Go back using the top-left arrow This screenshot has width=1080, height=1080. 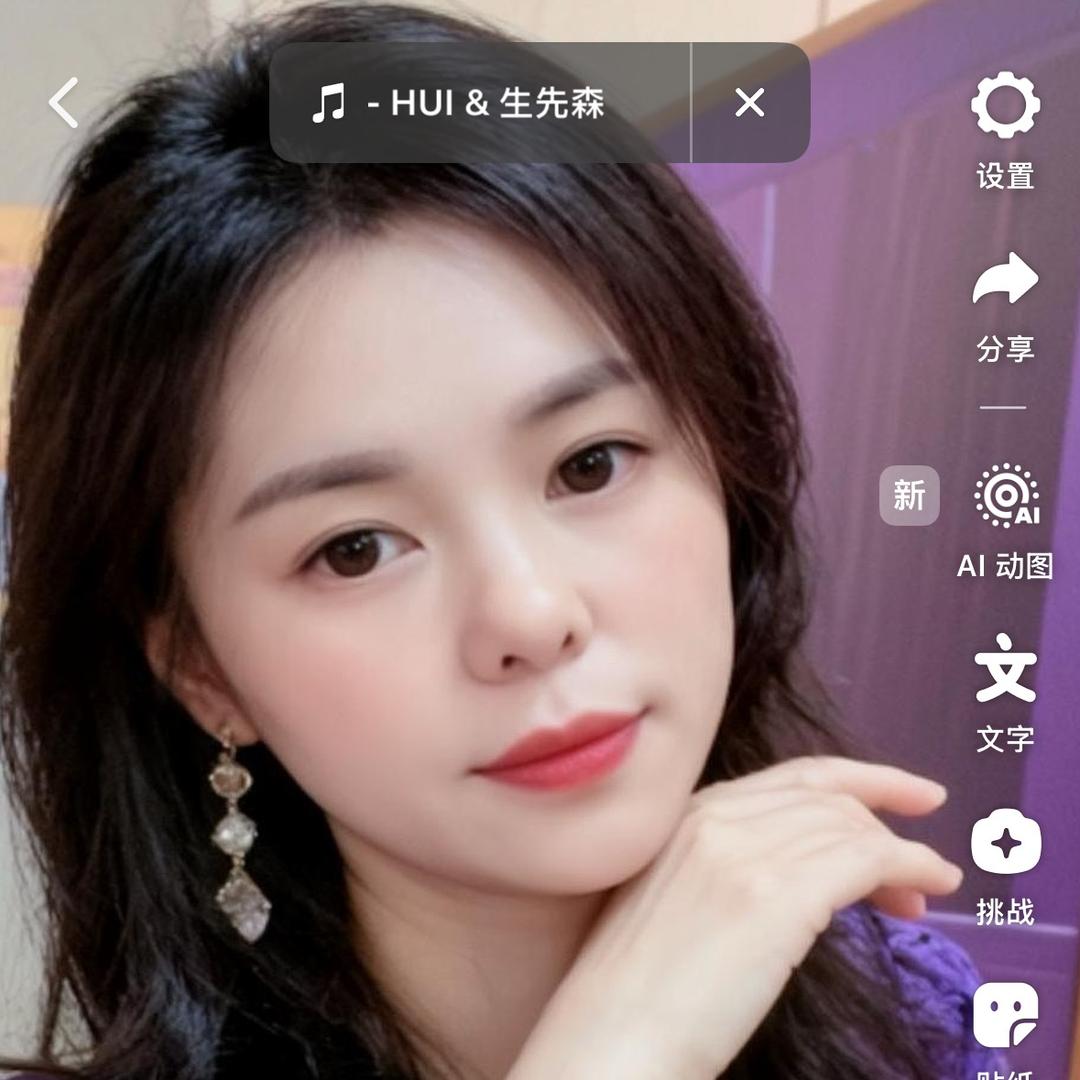64,103
